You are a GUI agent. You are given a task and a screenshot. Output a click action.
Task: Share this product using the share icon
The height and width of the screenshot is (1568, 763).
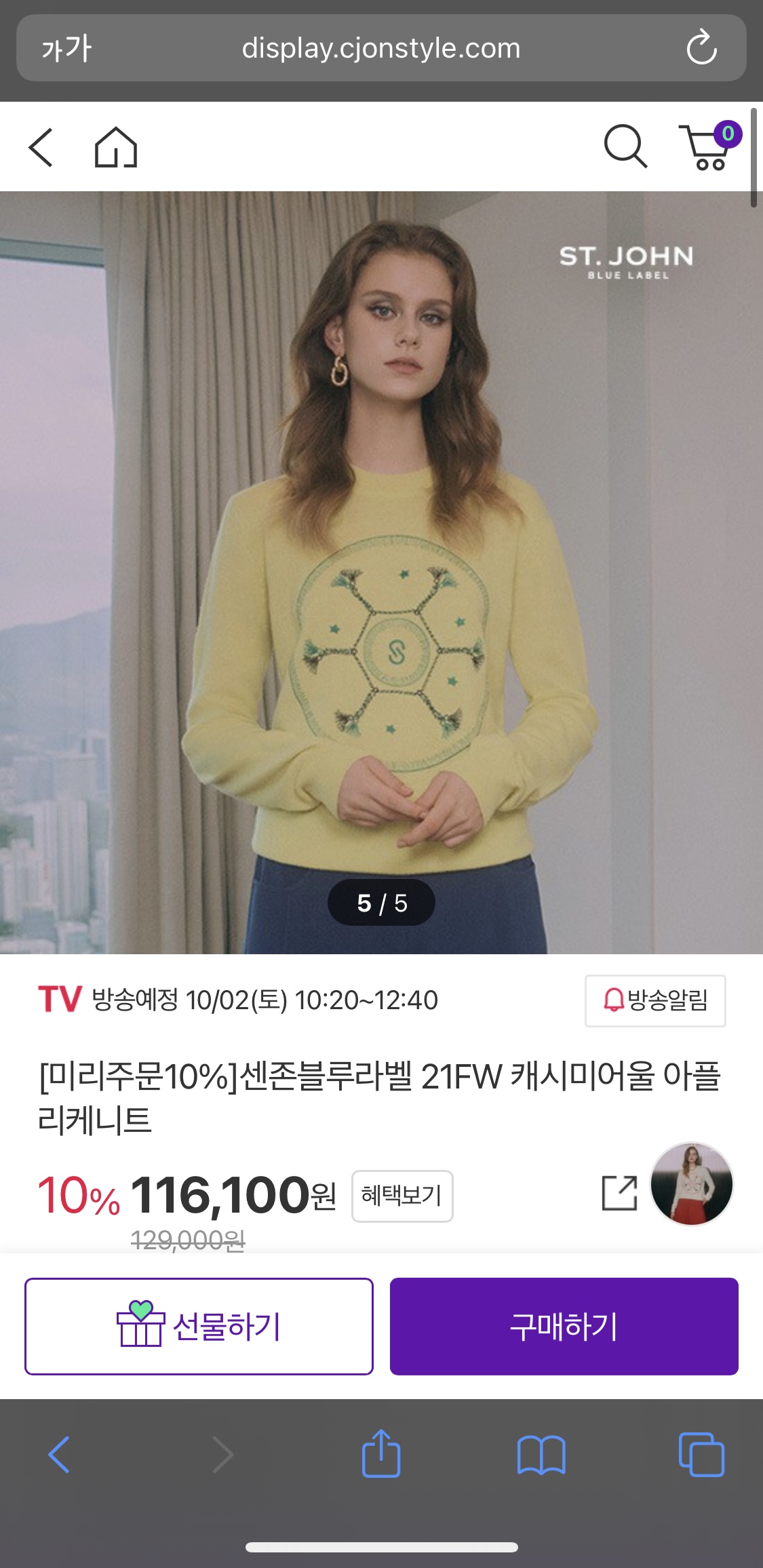[x=619, y=1192]
